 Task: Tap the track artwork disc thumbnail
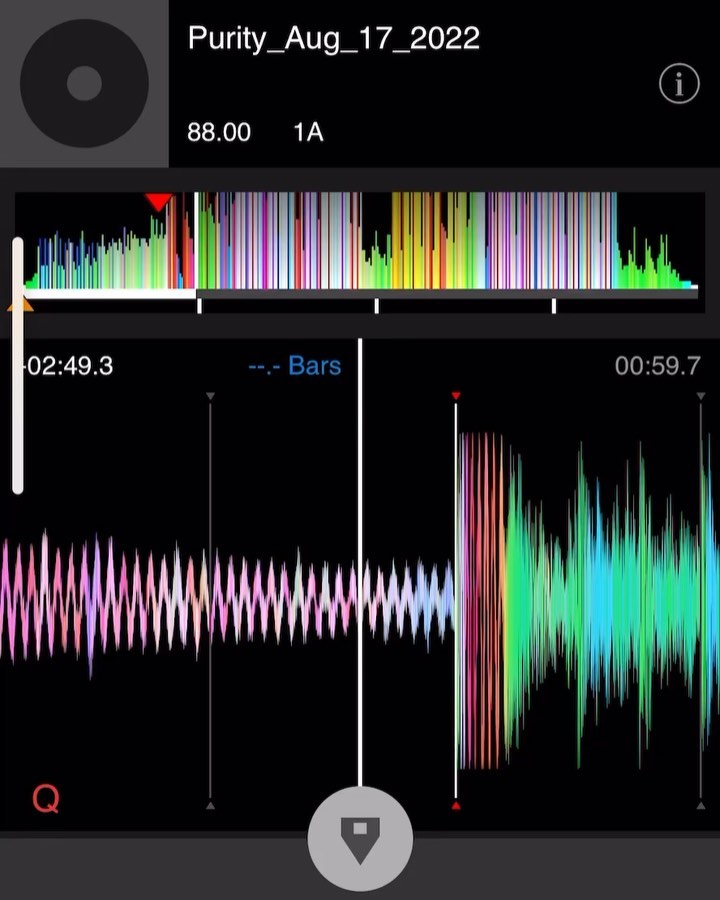coord(84,84)
